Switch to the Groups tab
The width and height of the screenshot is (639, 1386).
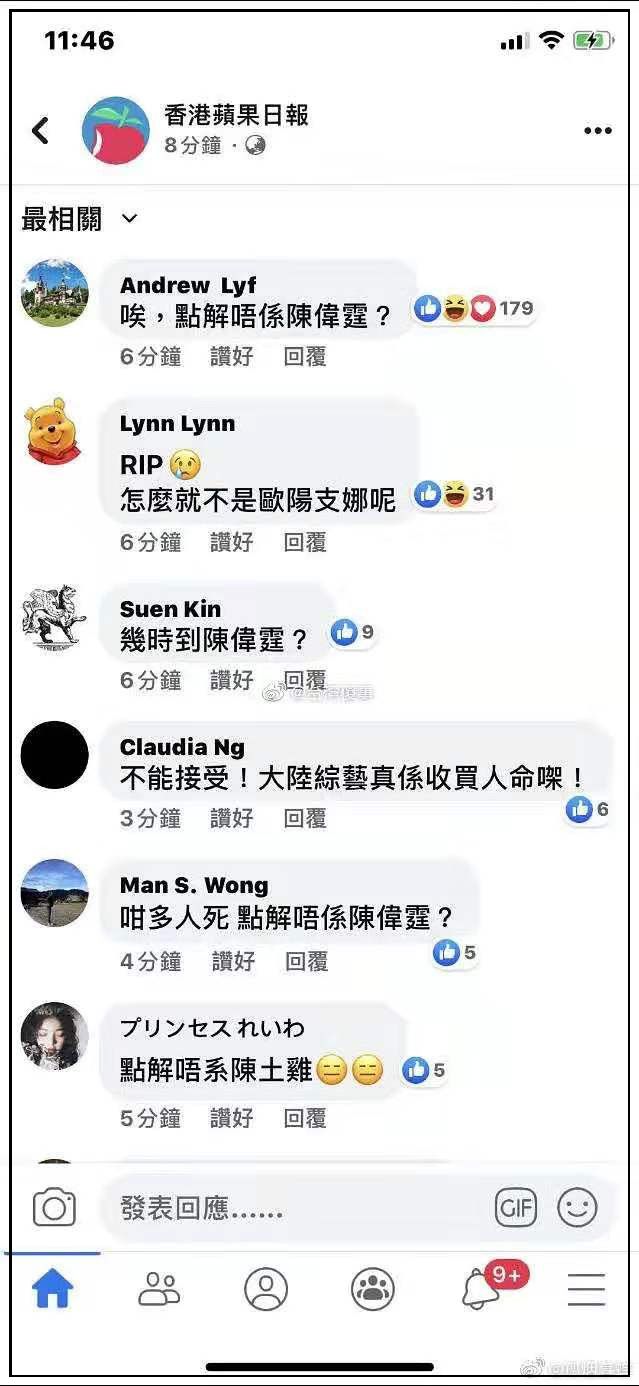click(373, 1289)
